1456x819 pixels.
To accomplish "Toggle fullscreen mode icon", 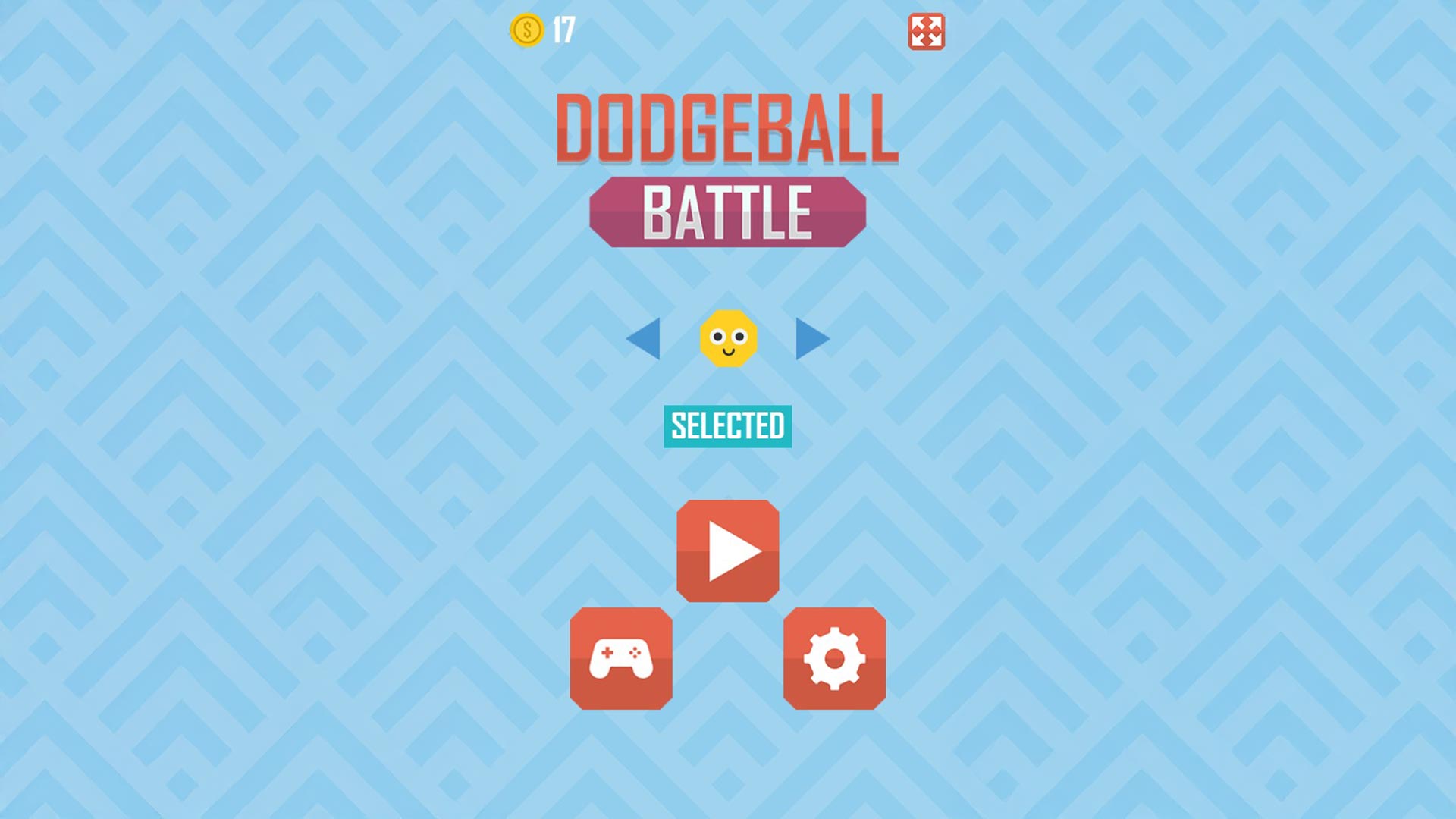I will click(926, 32).
